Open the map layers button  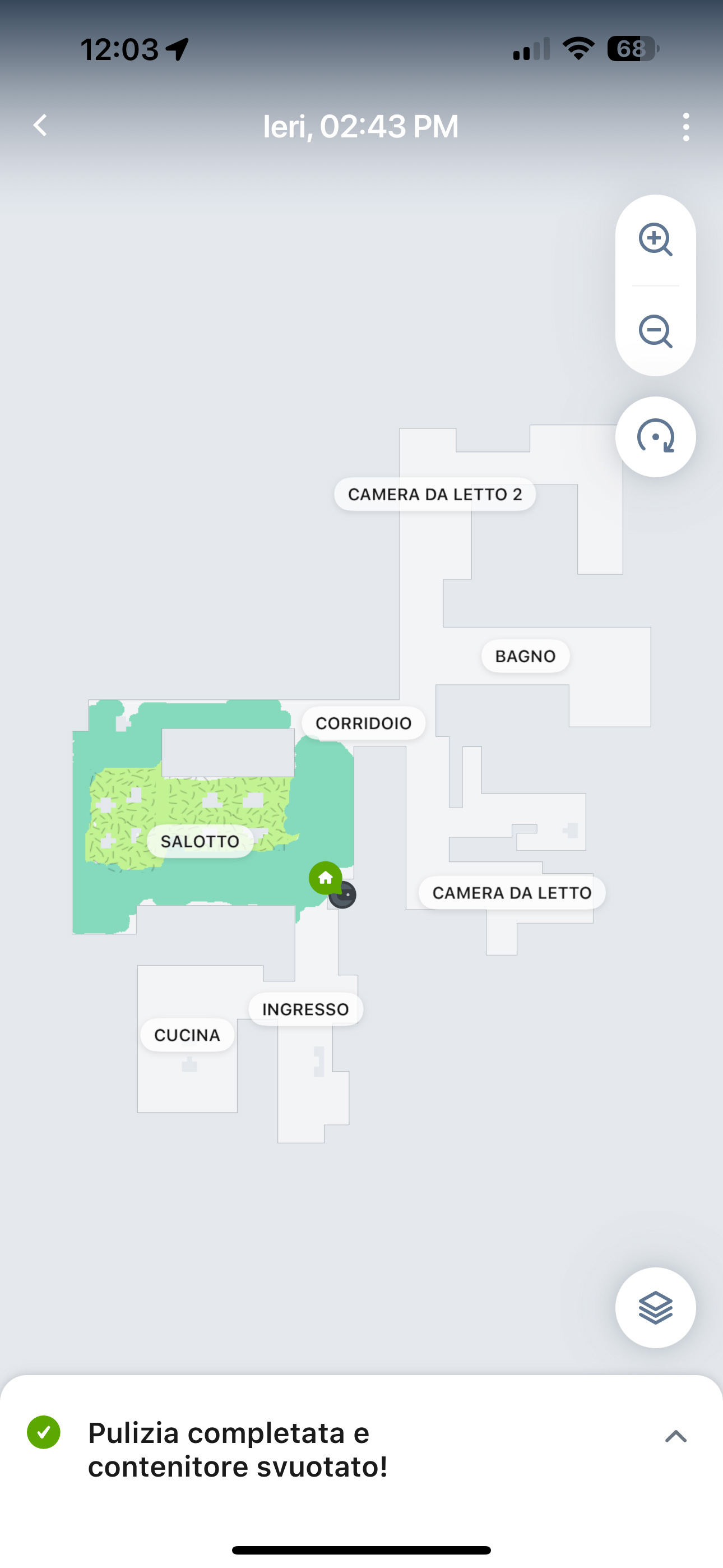coord(655,1307)
